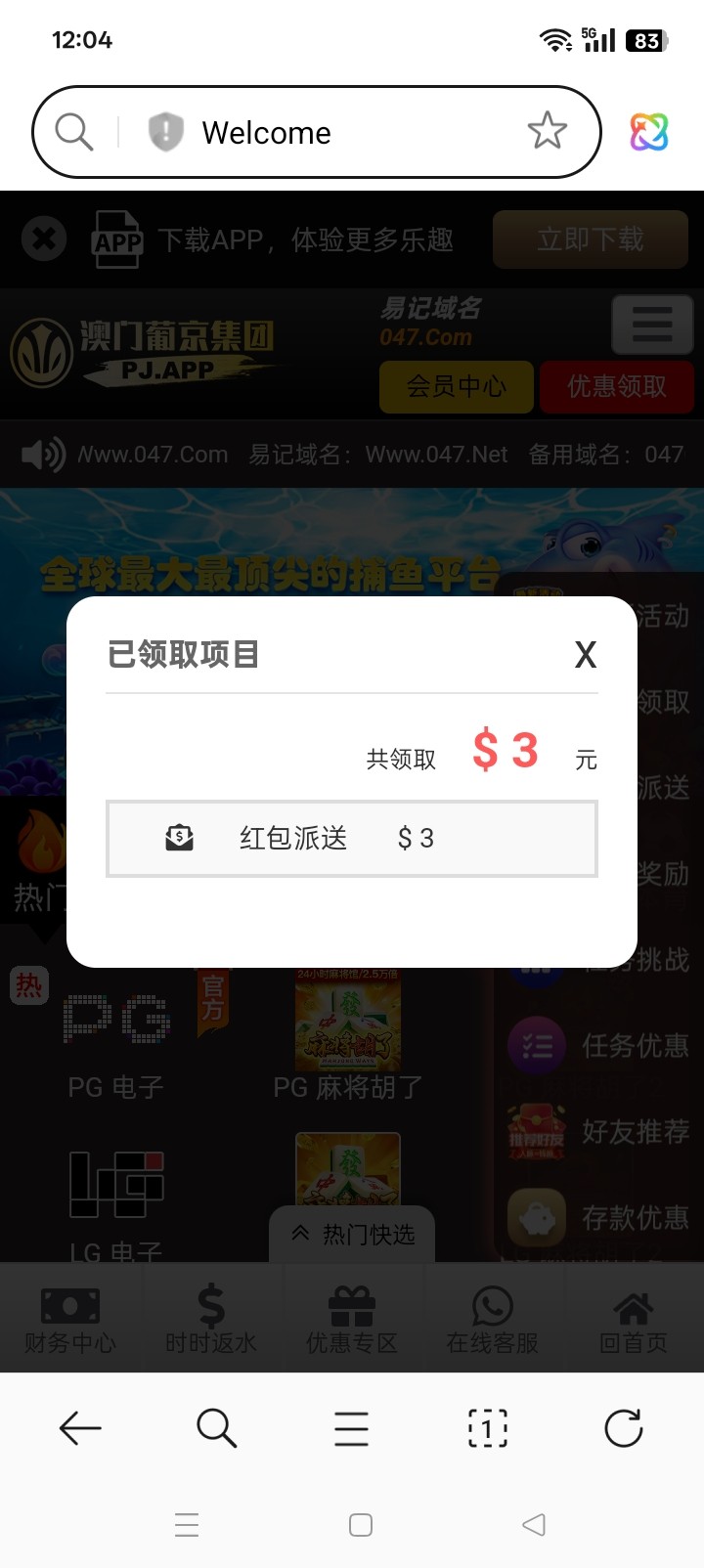
Task: Open the 优惠专区 gift icon
Action: [351, 1305]
